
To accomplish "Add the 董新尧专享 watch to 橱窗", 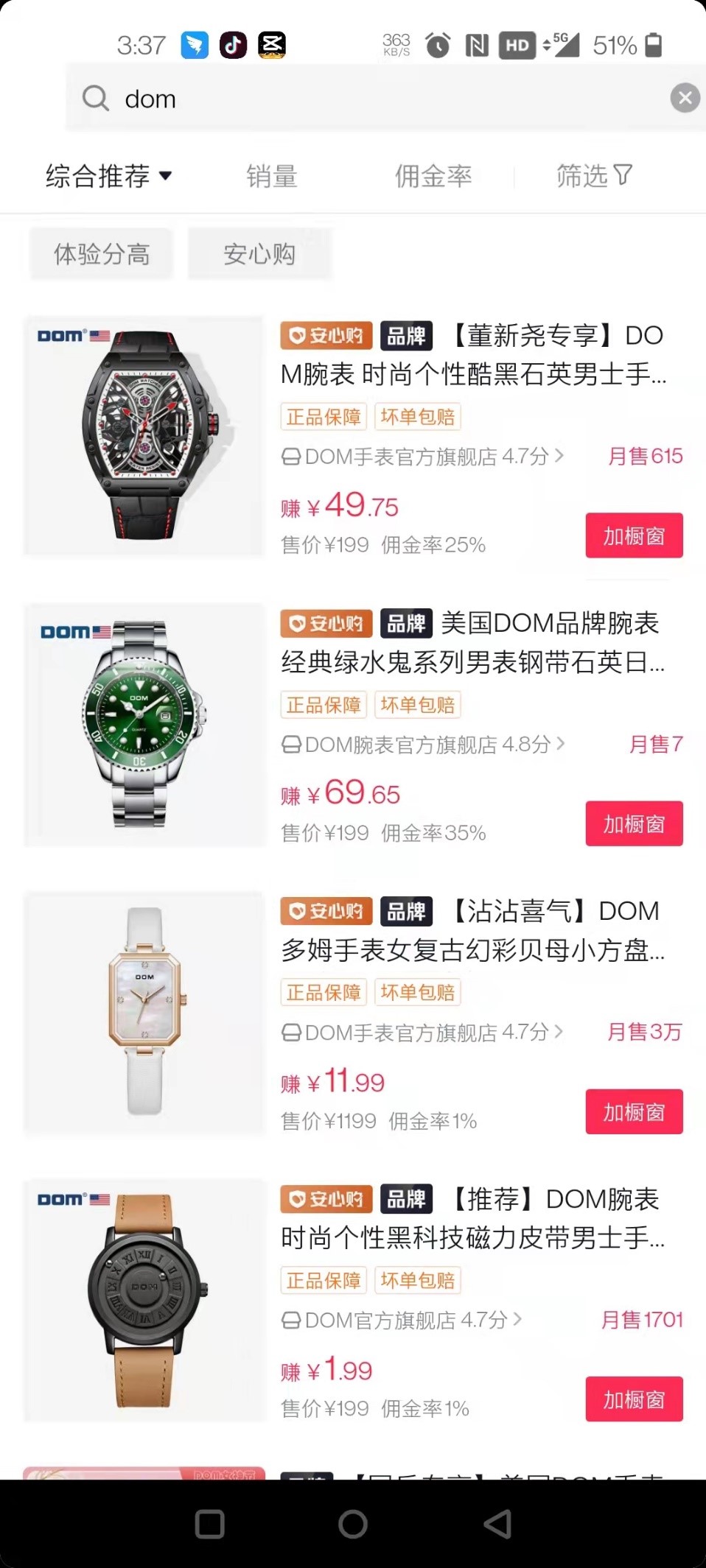I will tap(634, 535).
